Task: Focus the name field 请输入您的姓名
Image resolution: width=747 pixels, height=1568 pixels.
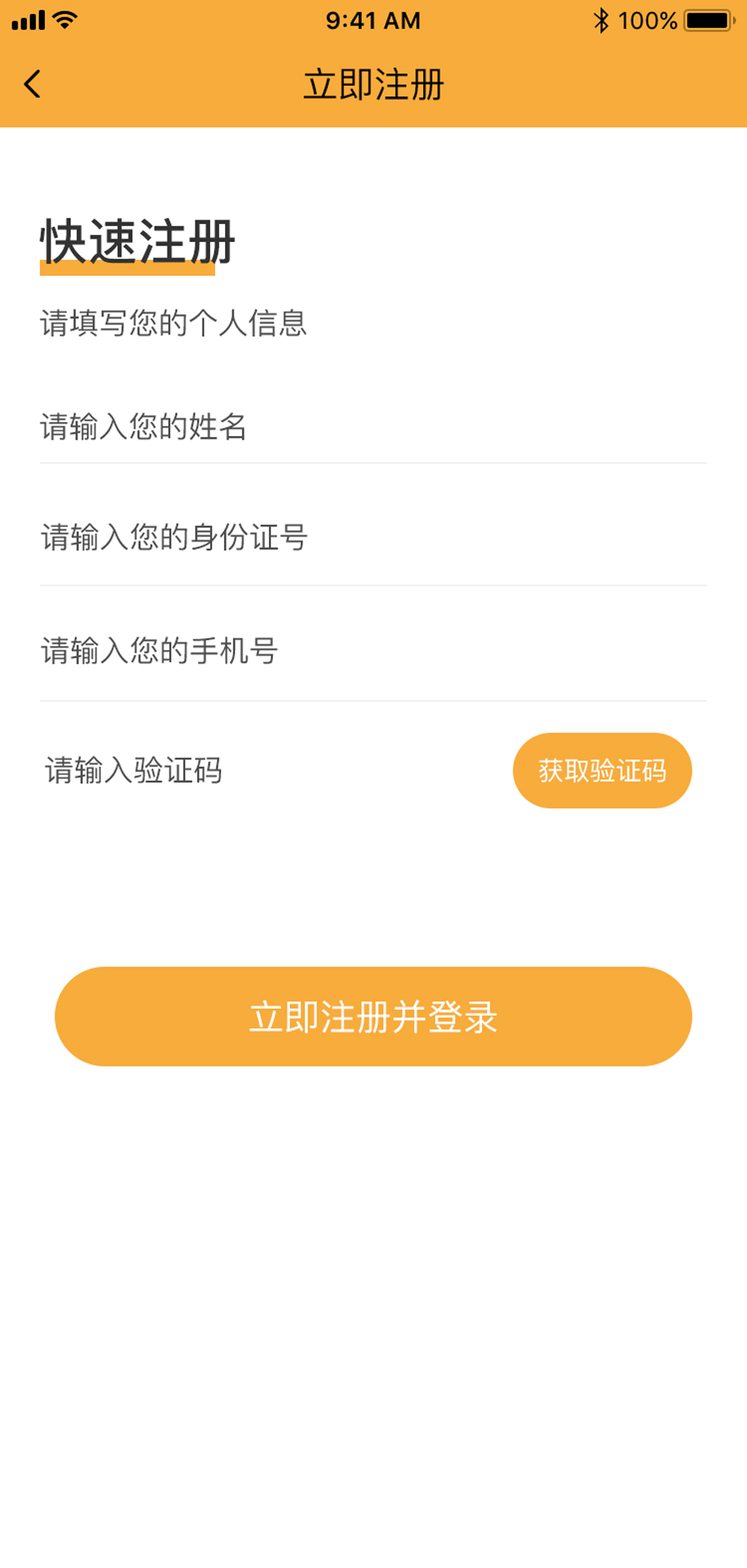Action: [372, 427]
